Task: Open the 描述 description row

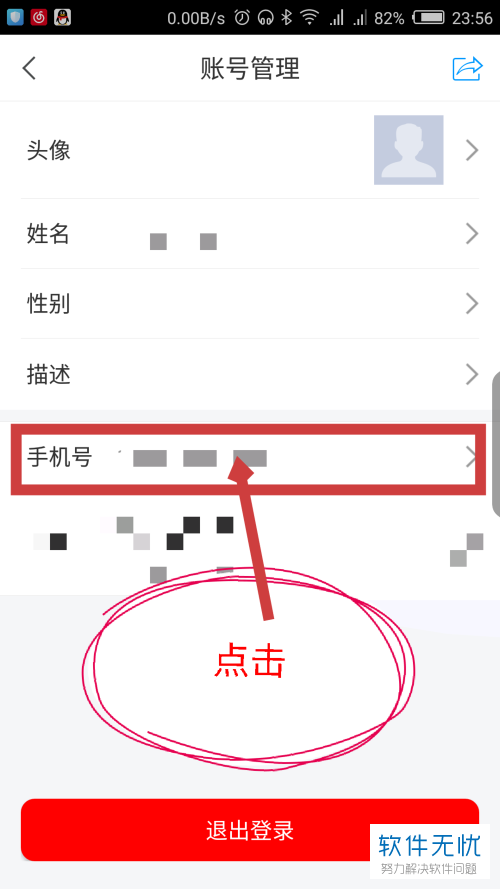Action: coord(250,374)
